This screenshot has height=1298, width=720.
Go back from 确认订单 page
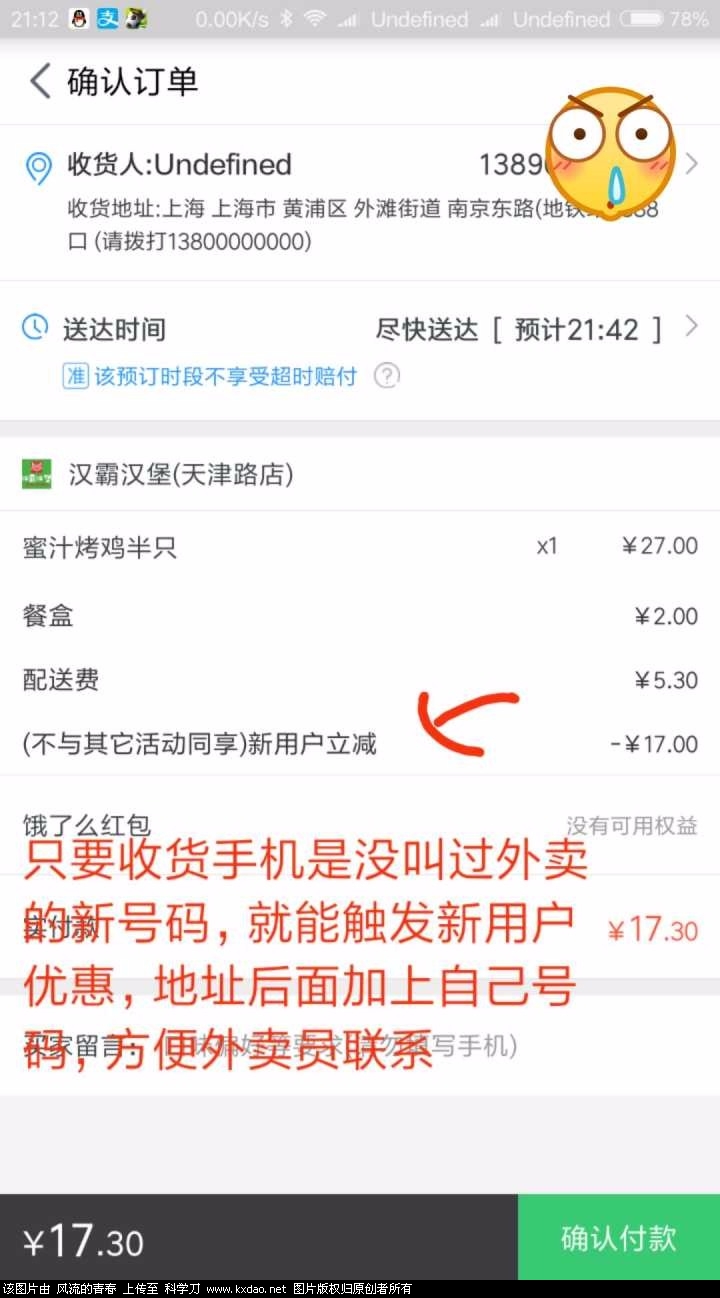40,81
